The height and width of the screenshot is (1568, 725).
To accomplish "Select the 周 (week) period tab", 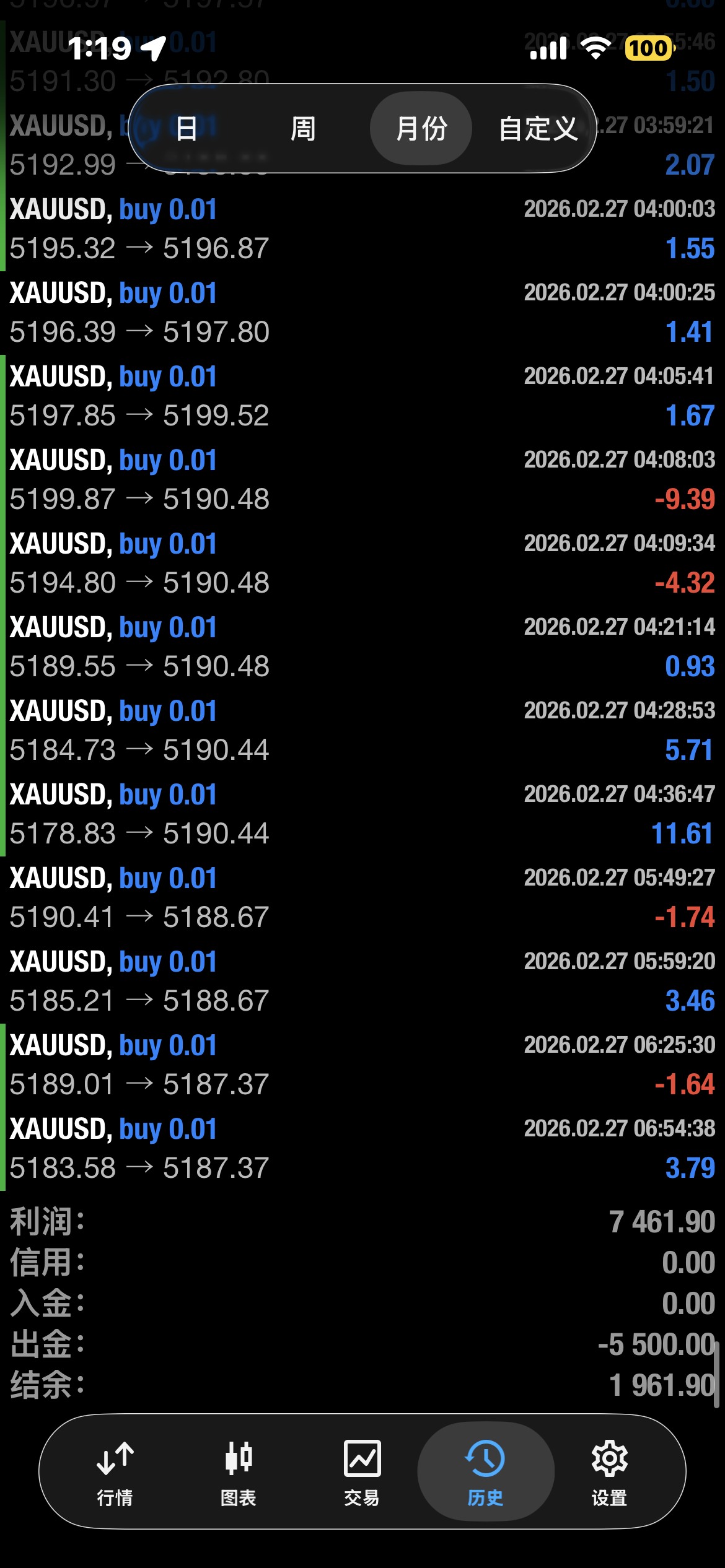I will [303, 129].
